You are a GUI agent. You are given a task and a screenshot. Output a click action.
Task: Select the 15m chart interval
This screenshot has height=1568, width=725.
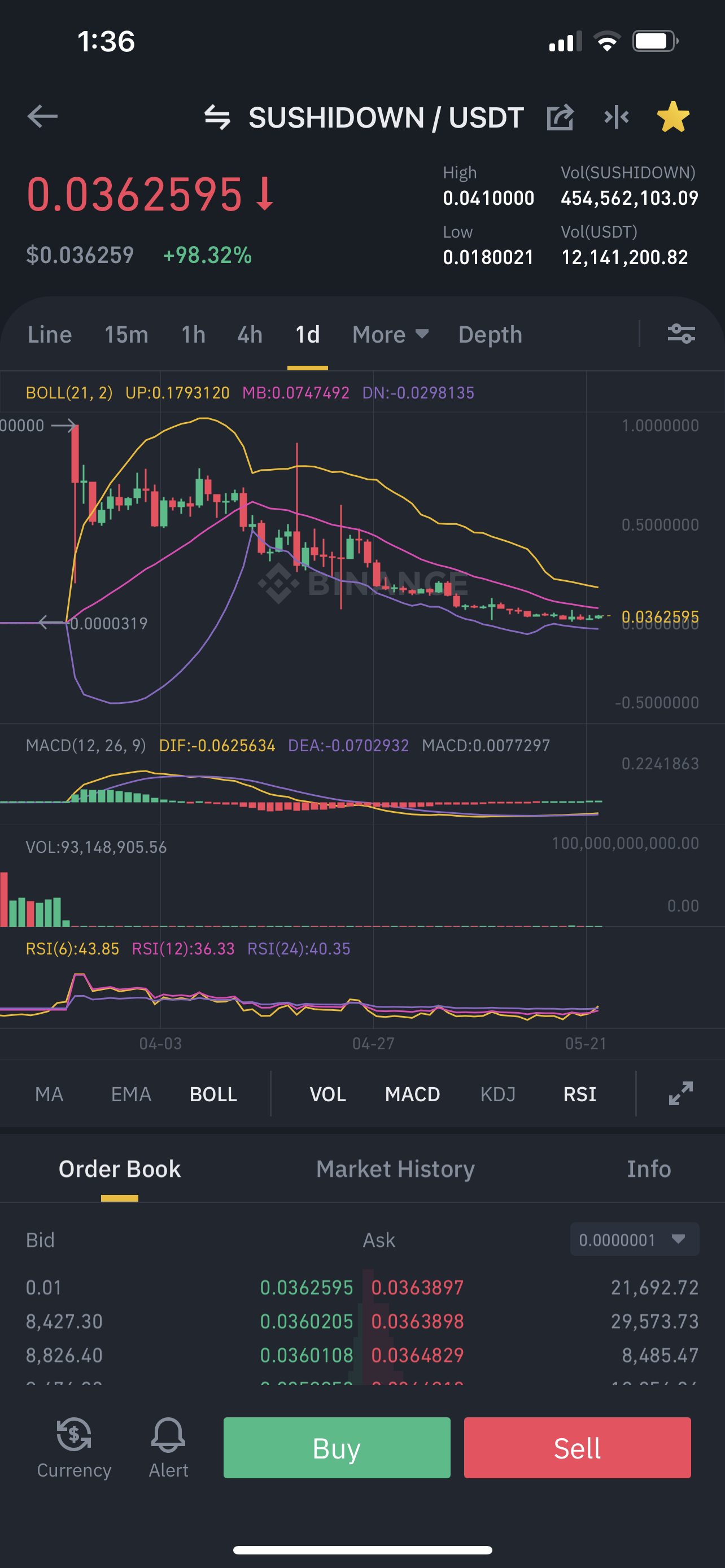pos(126,335)
